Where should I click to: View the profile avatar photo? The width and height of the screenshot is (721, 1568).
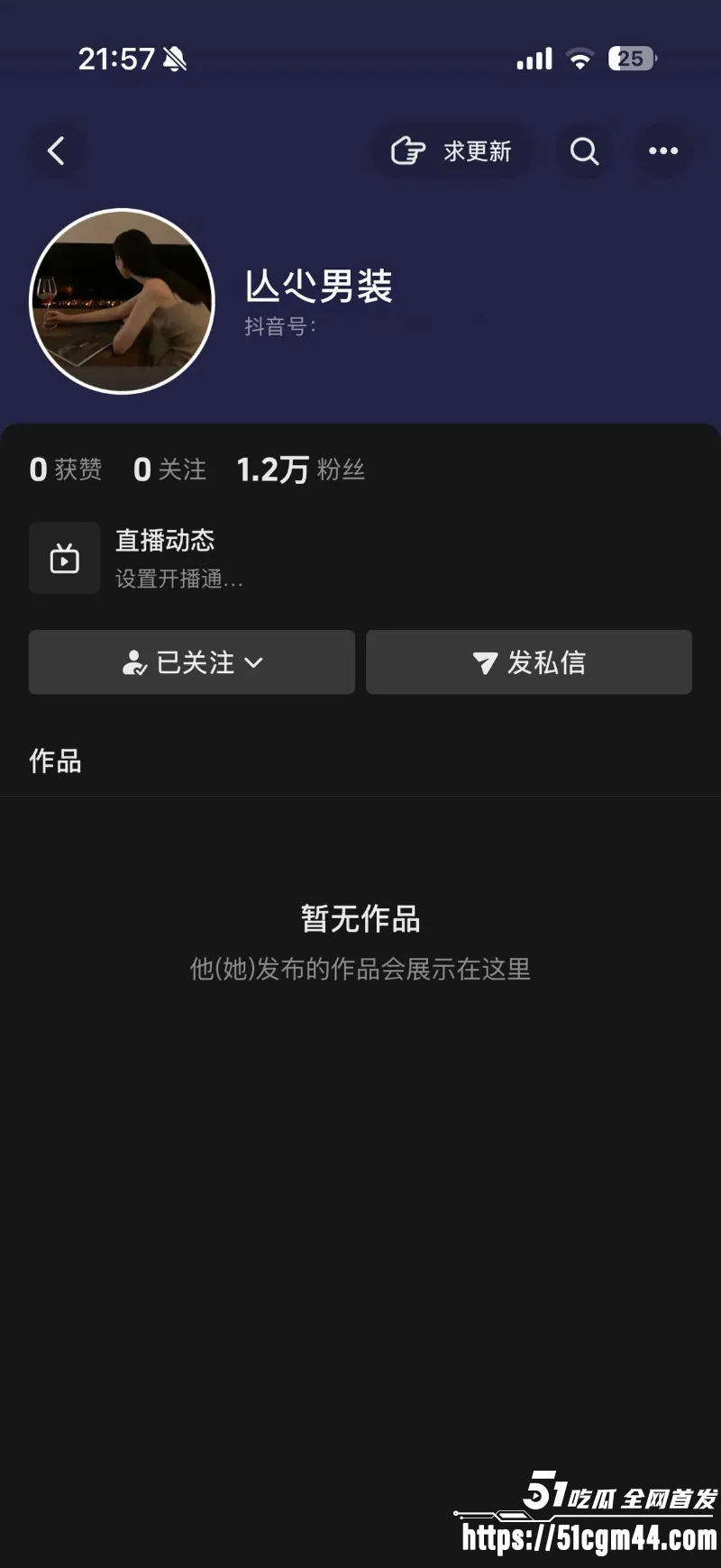123,301
